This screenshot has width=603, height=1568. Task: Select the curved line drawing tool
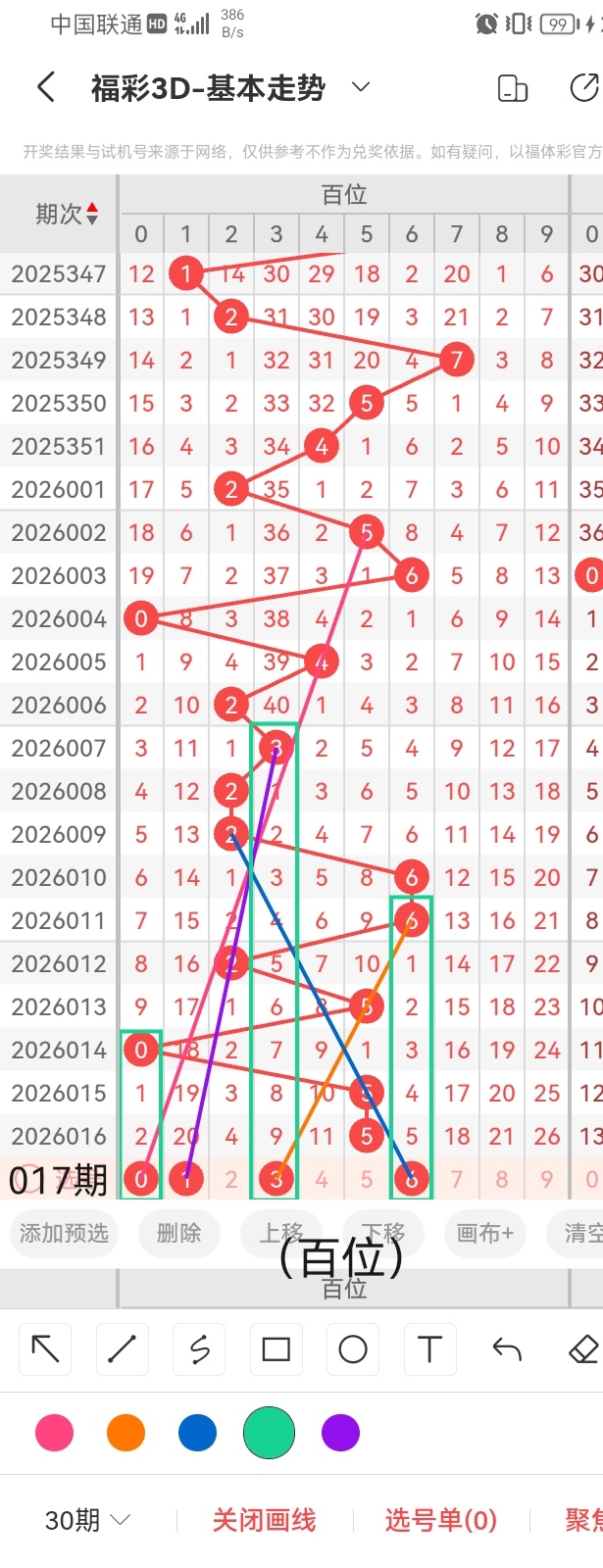(199, 1349)
